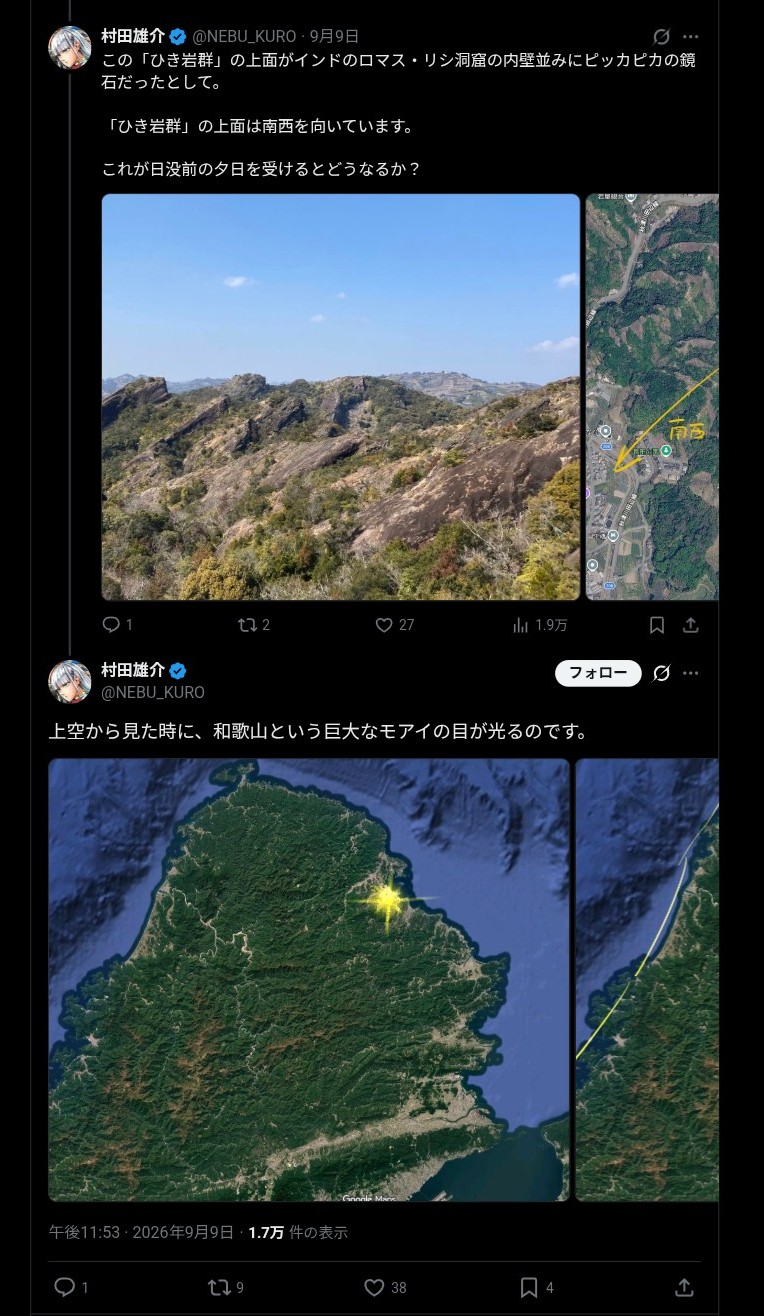
Task: Share the 9月9日 rock formation post
Action: [690, 625]
